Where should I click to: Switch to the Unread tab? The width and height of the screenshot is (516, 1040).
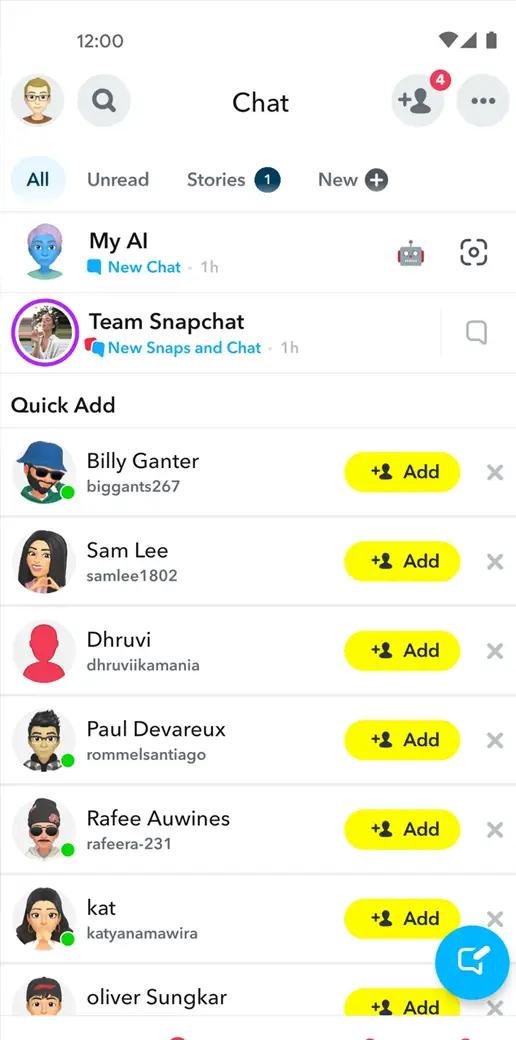pyautogui.click(x=118, y=180)
